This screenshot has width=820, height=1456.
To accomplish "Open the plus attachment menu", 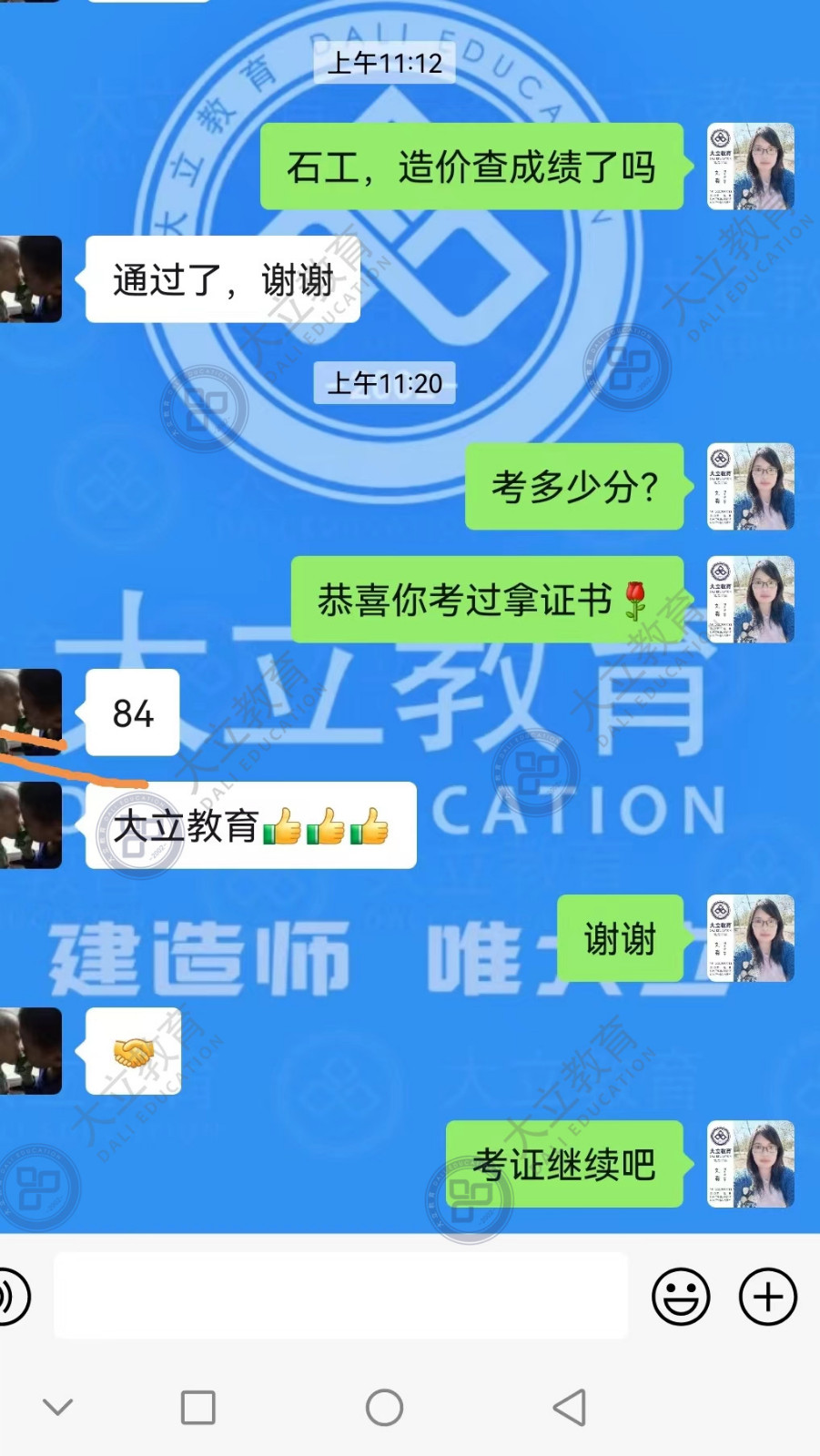I will coord(767,1296).
